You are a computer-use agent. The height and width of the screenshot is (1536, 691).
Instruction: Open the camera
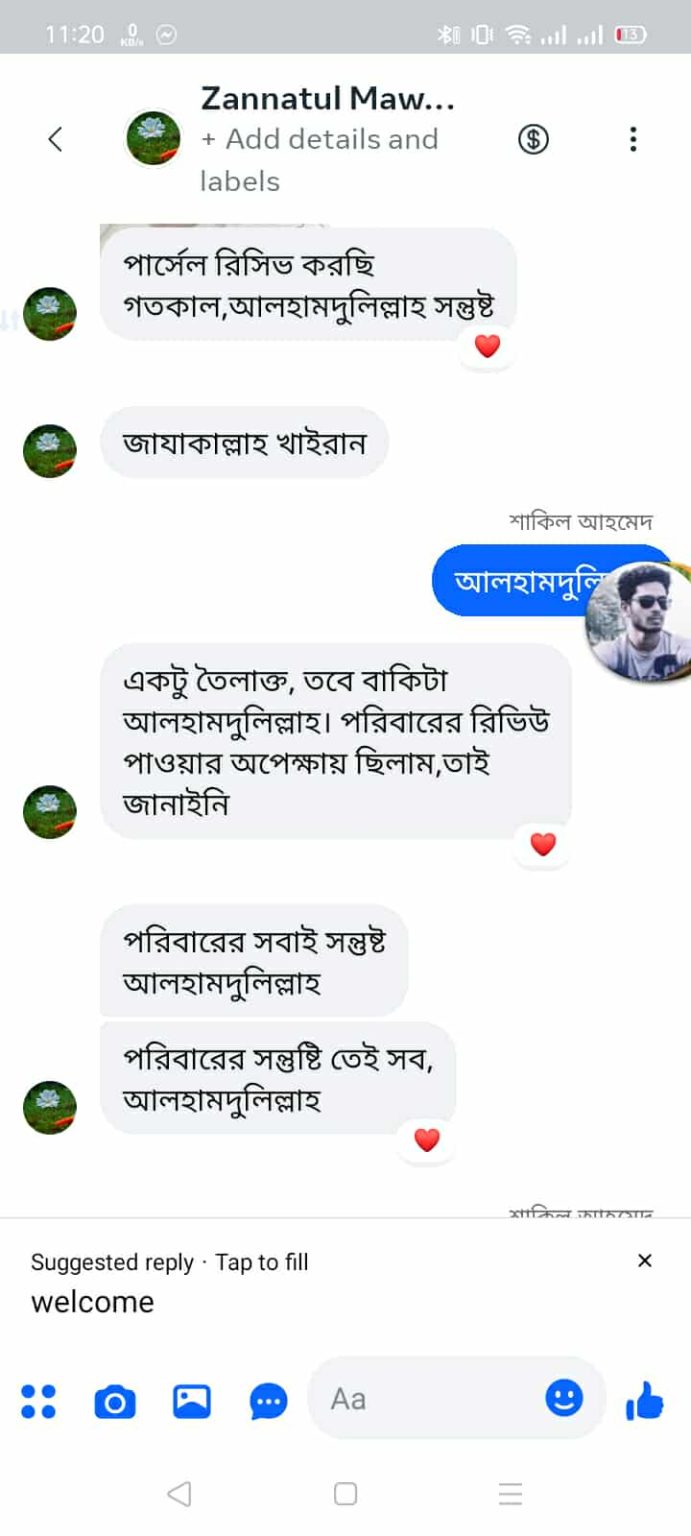115,1402
